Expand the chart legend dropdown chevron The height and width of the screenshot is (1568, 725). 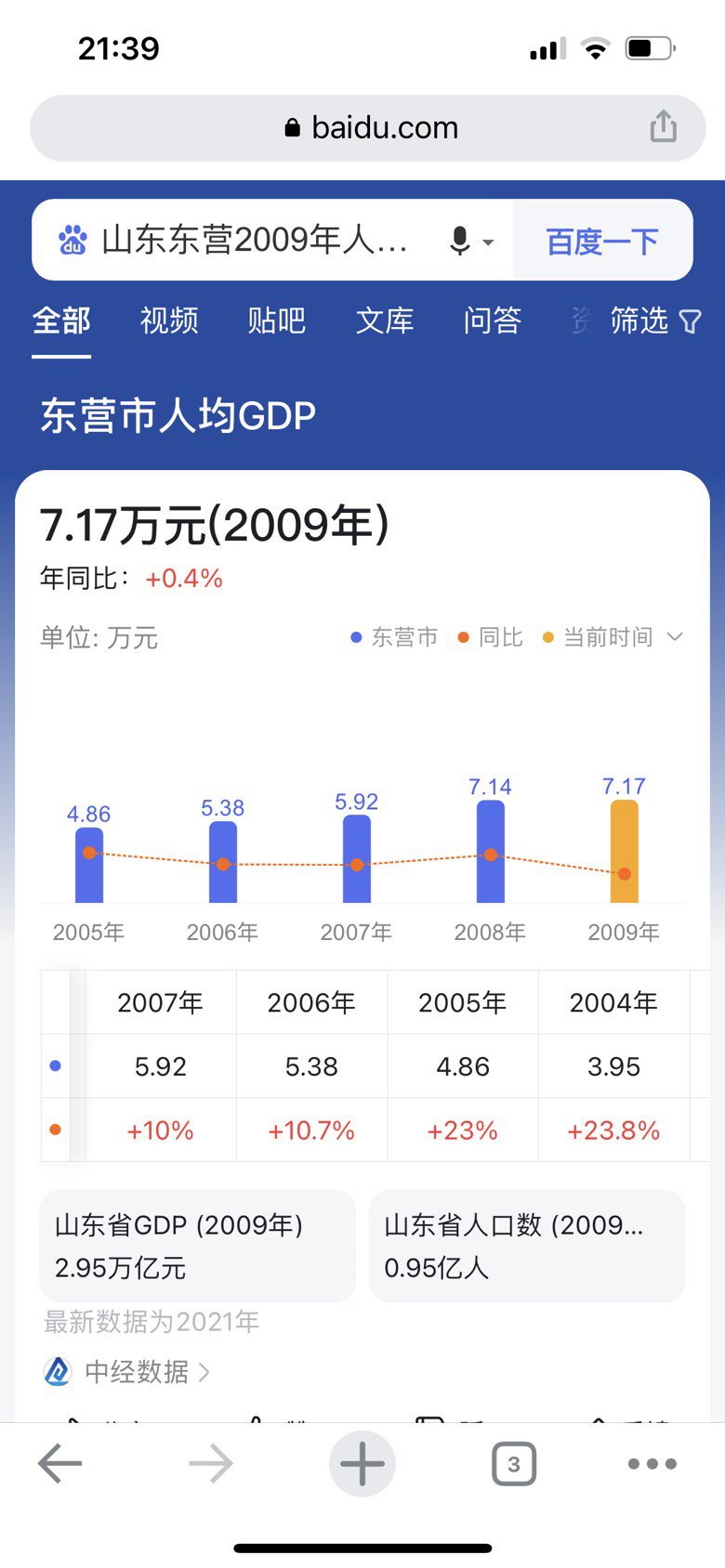[x=676, y=637]
